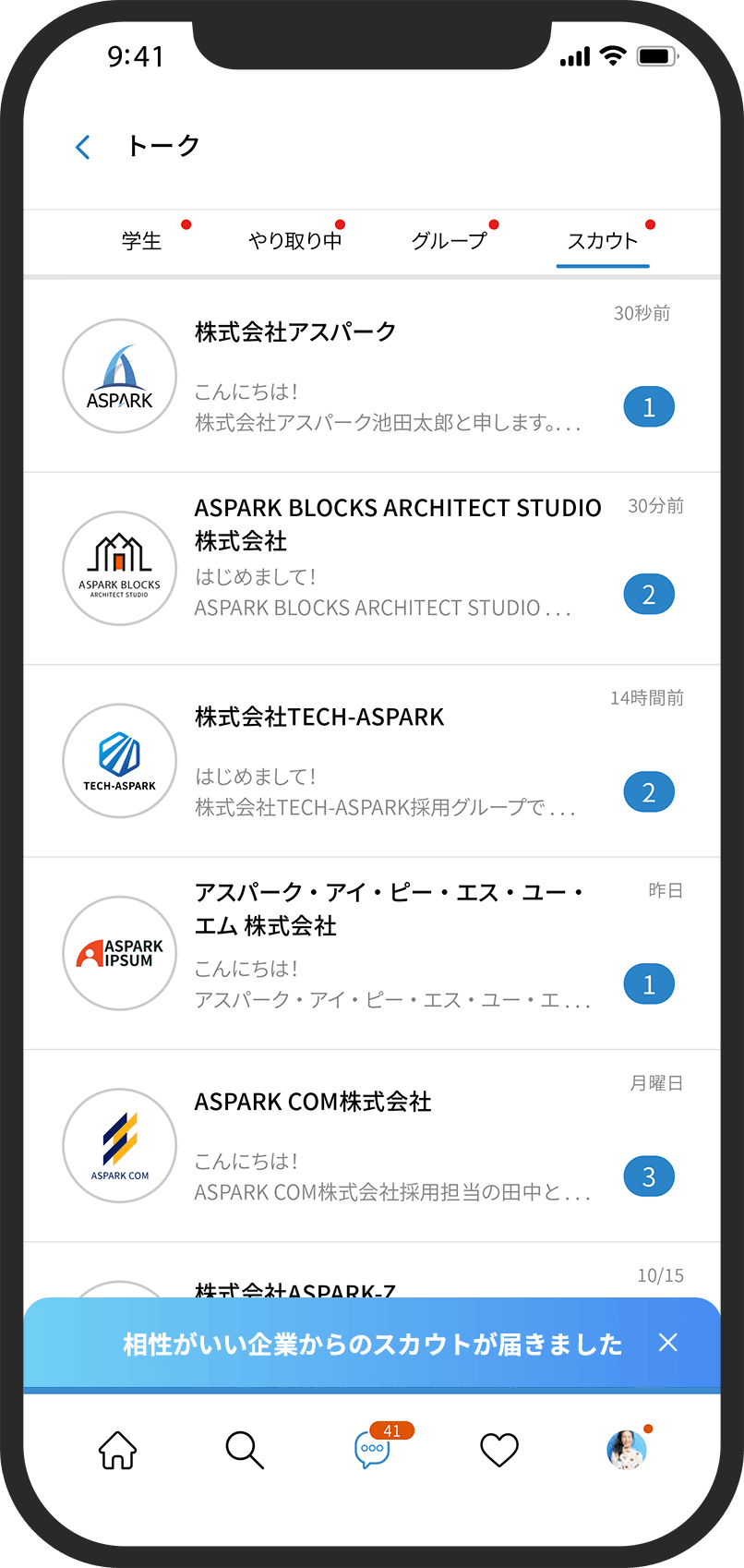Tap the unread badge 2 on TECH-ASPARK chat
The width and height of the screenshot is (744, 1568).
coord(649,790)
